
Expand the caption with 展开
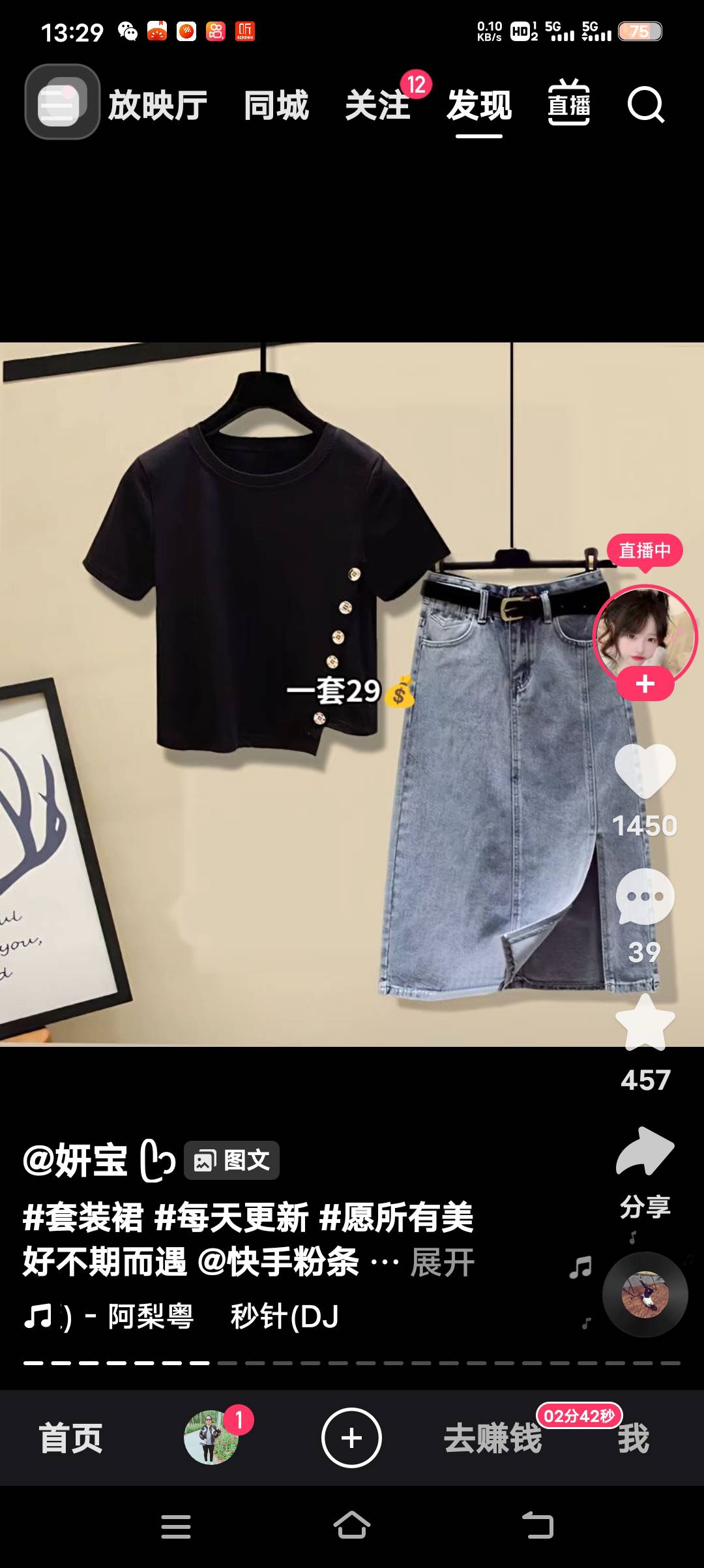[x=443, y=1263]
